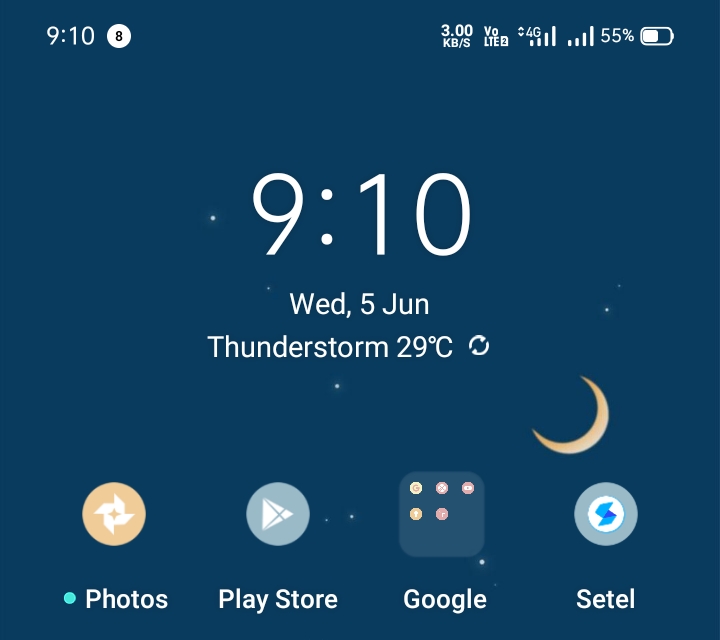Open the clock from the 9:10 widget

click(x=360, y=216)
